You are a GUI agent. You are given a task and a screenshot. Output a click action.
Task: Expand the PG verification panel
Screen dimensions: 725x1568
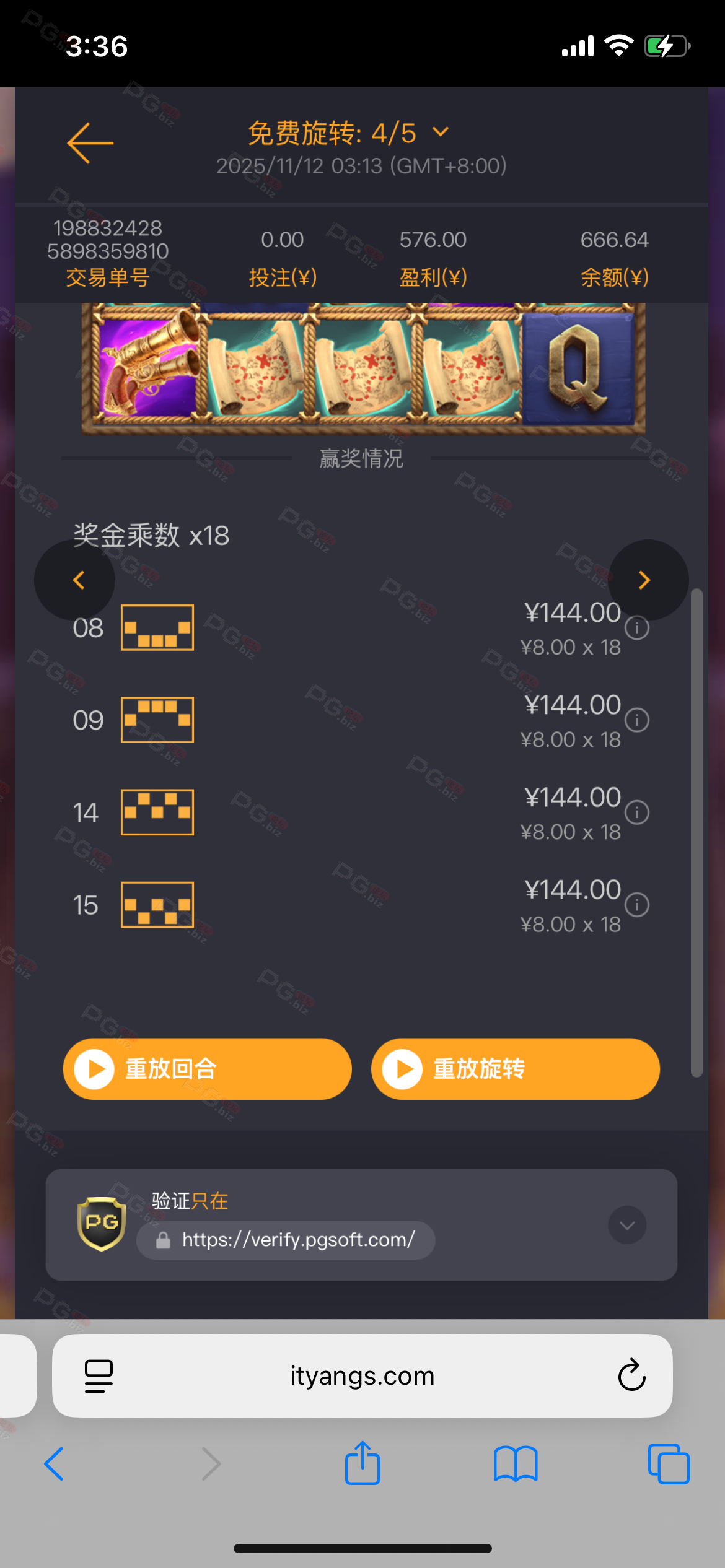pos(627,1225)
